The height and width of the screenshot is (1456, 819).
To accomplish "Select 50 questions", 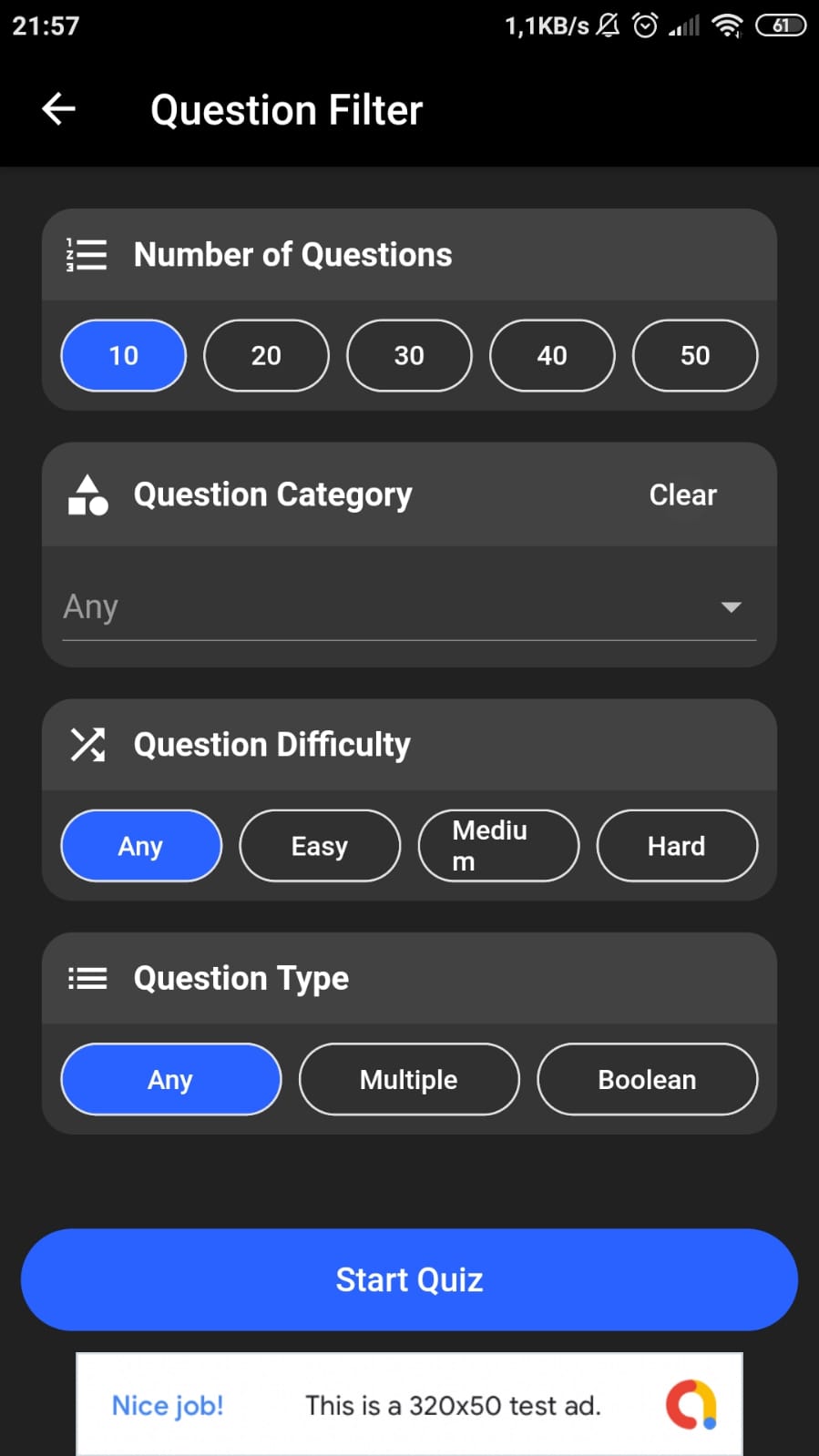I will point(694,355).
